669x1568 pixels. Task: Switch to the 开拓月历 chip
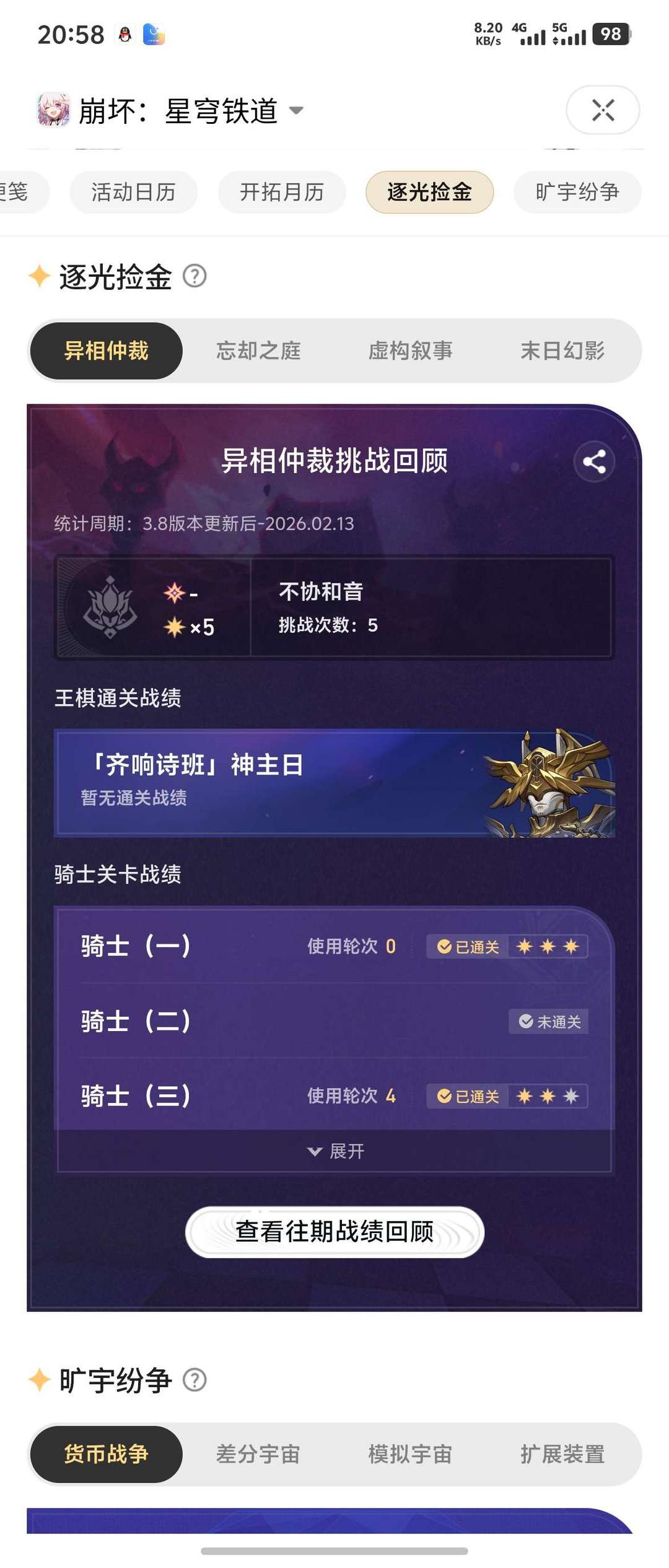(282, 192)
